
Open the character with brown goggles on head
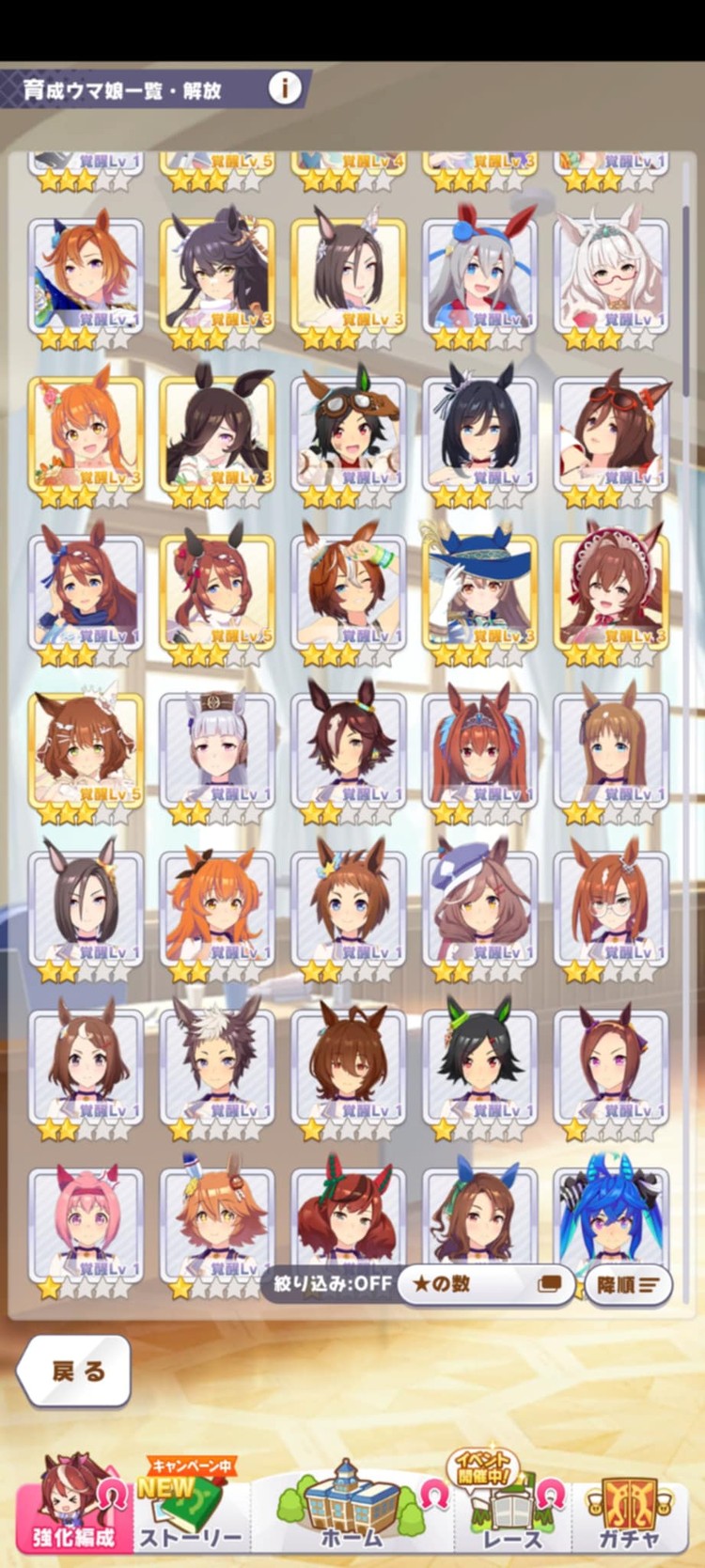coord(348,434)
